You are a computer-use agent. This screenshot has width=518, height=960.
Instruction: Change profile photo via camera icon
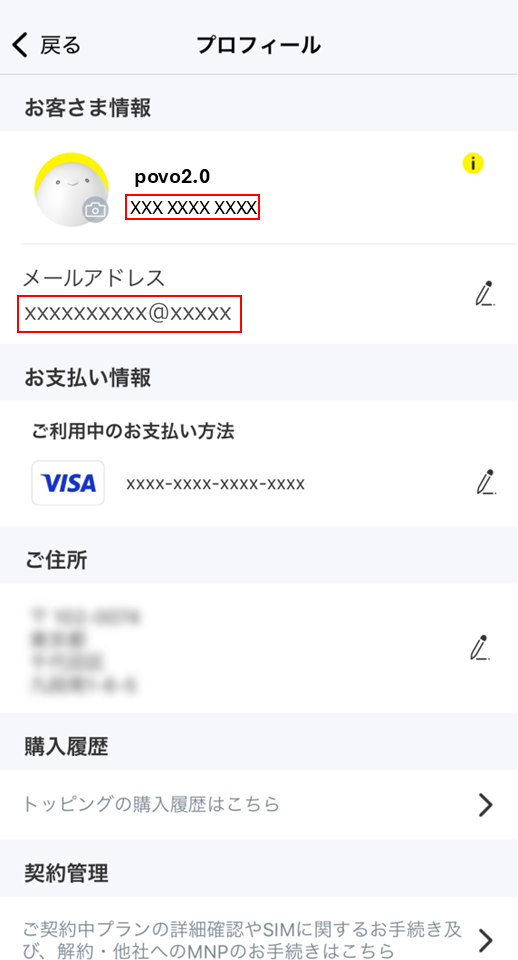click(x=95, y=210)
